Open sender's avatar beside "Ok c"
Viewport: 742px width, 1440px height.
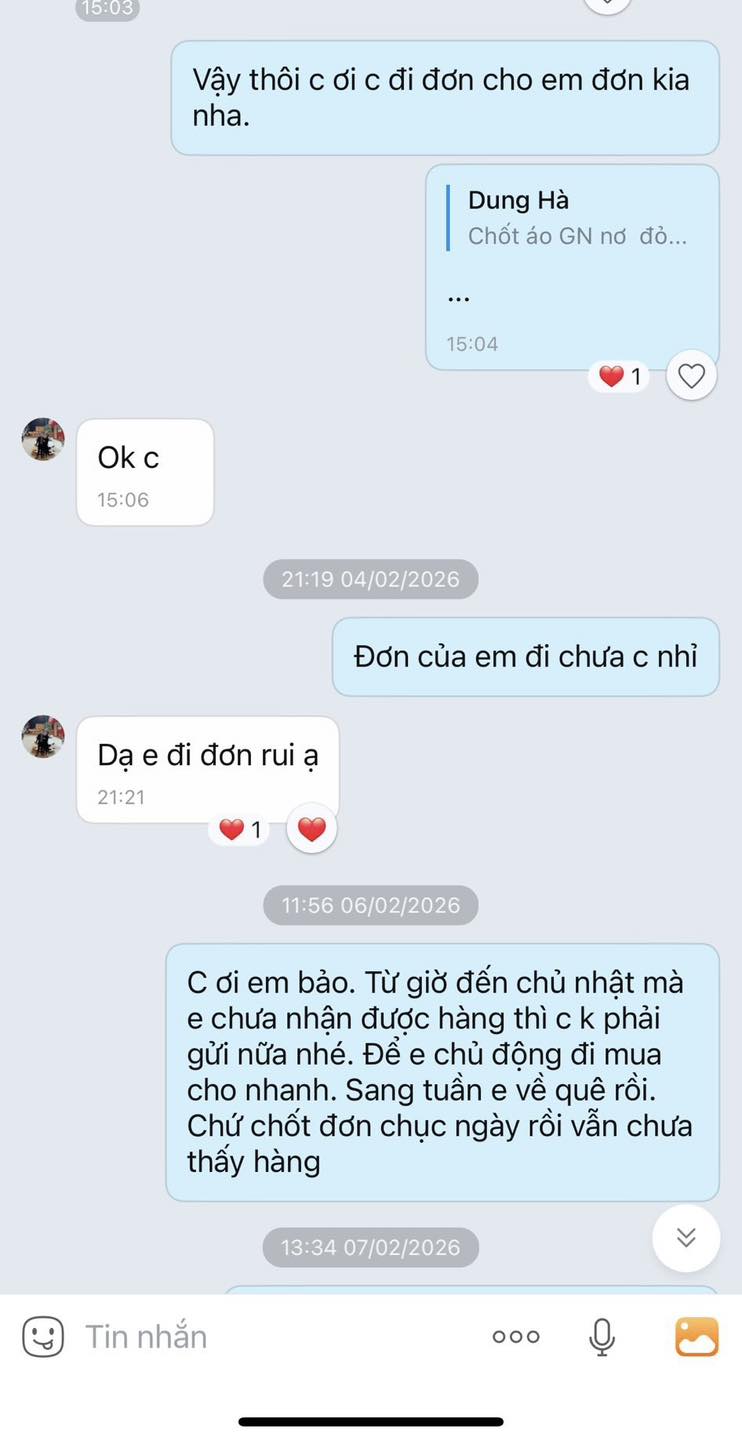click(x=43, y=439)
